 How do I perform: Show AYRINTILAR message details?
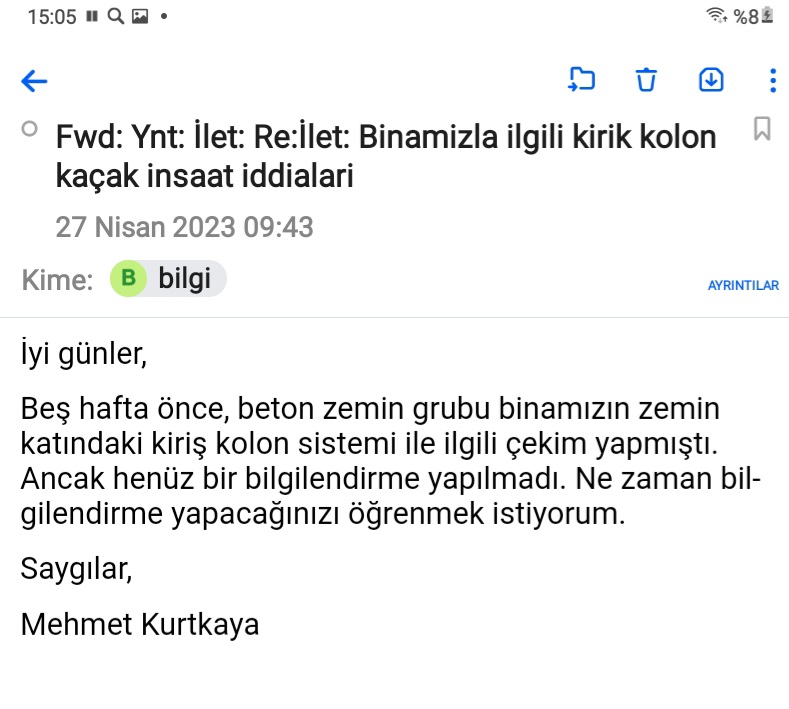click(x=742, y=285)
